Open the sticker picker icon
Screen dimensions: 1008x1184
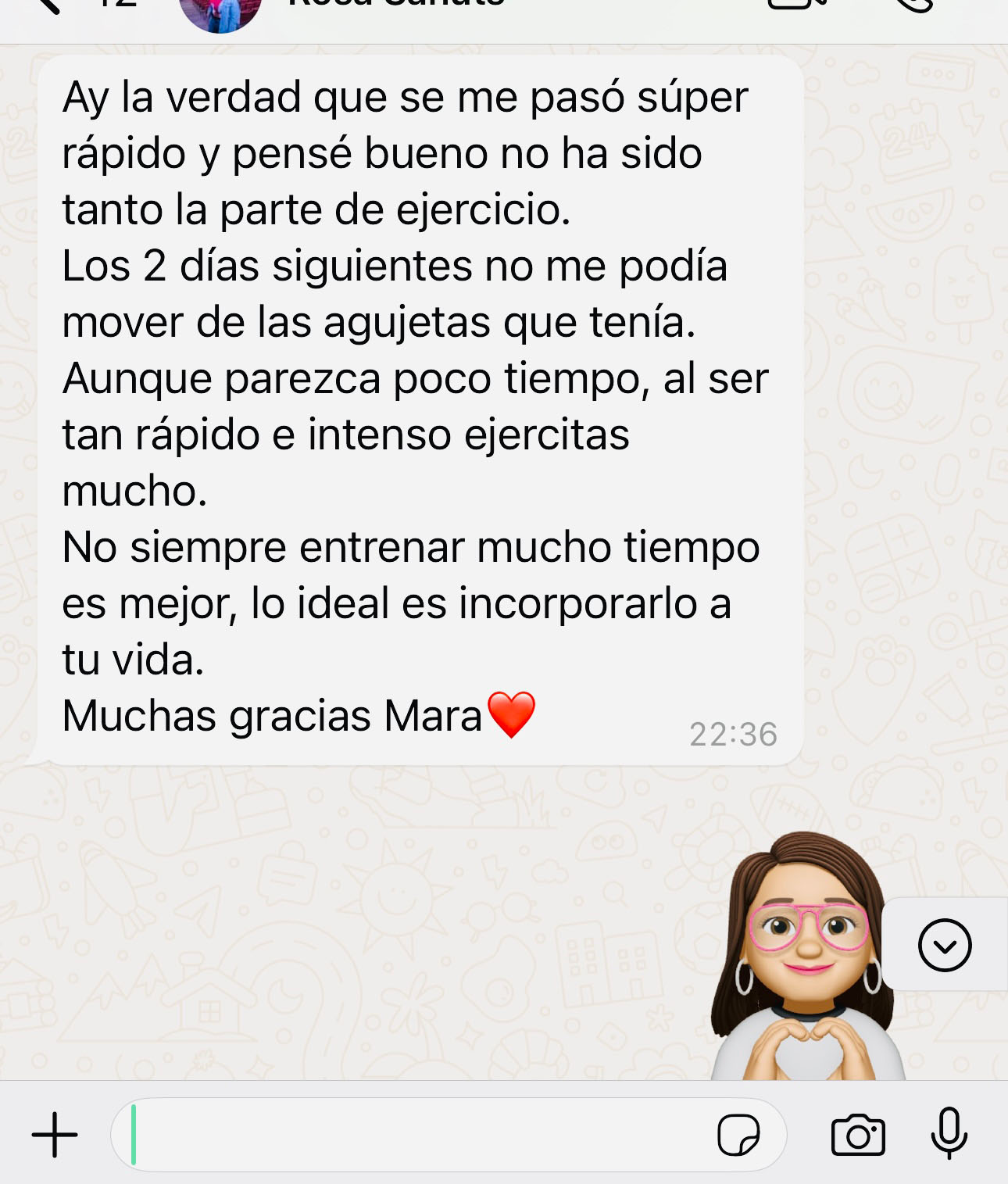[x=738, y=1135]
